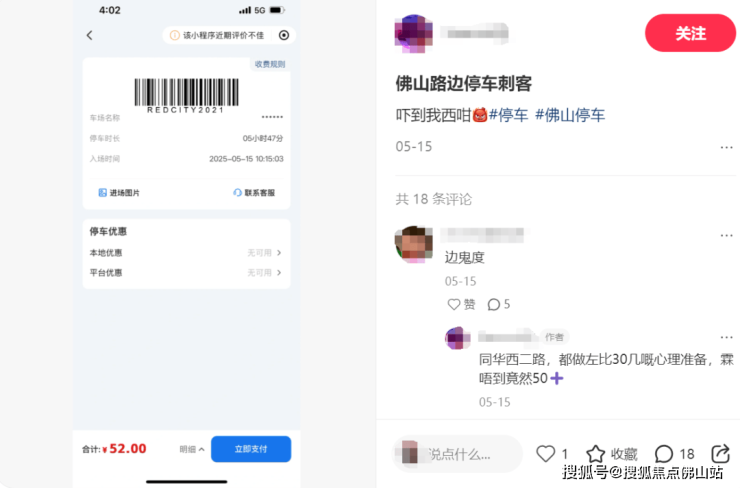Open the post's overflow menu beside 05-15
Image resolution: width=740 pixels, height=488 pixels.
727,147
